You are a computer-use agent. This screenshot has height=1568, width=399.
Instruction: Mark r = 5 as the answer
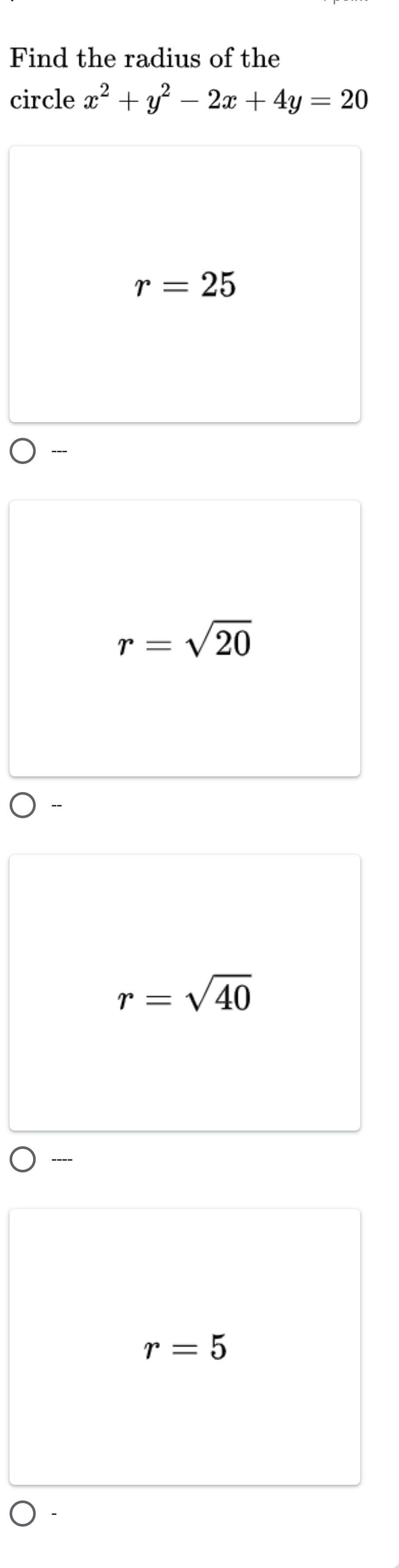click(x=23, y=1514)
